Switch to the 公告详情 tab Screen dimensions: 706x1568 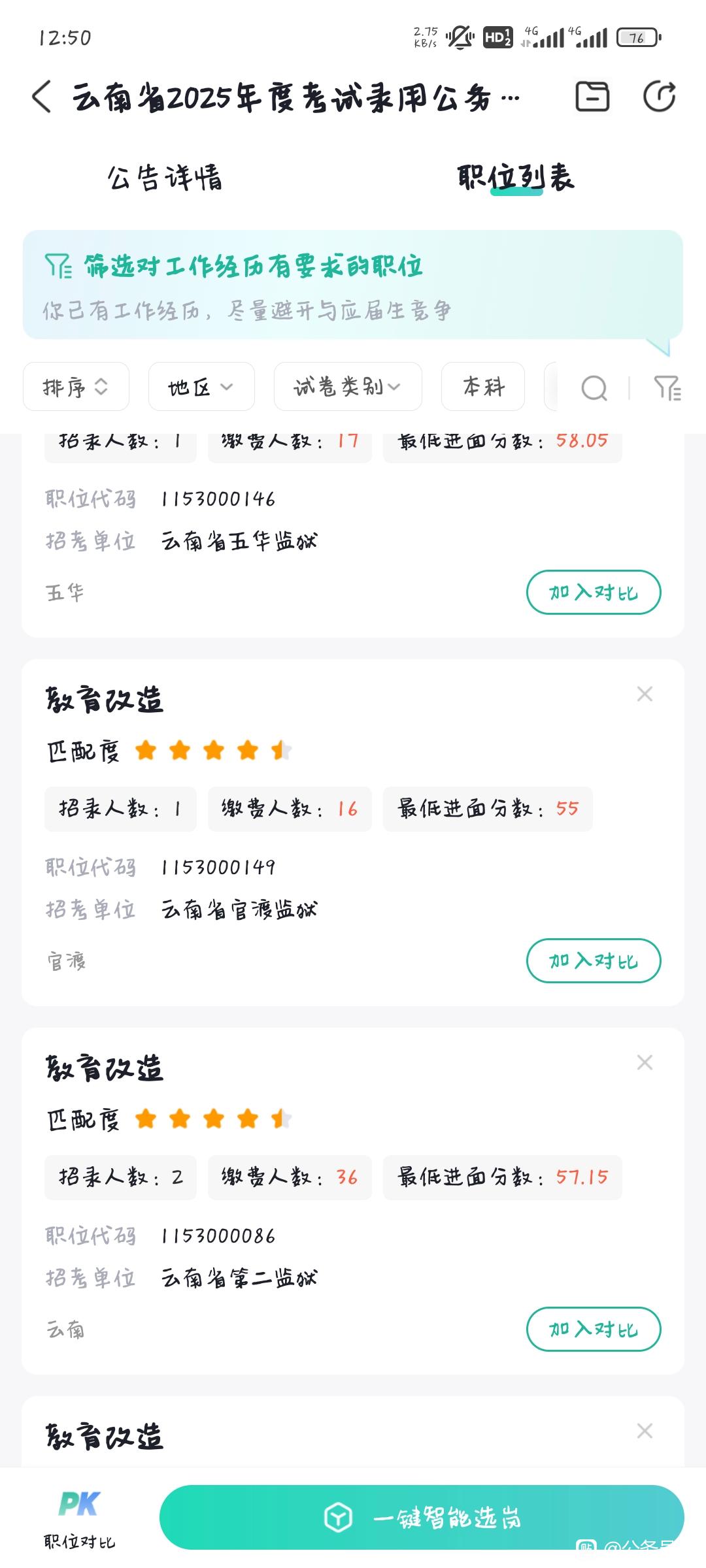point(165,178)
